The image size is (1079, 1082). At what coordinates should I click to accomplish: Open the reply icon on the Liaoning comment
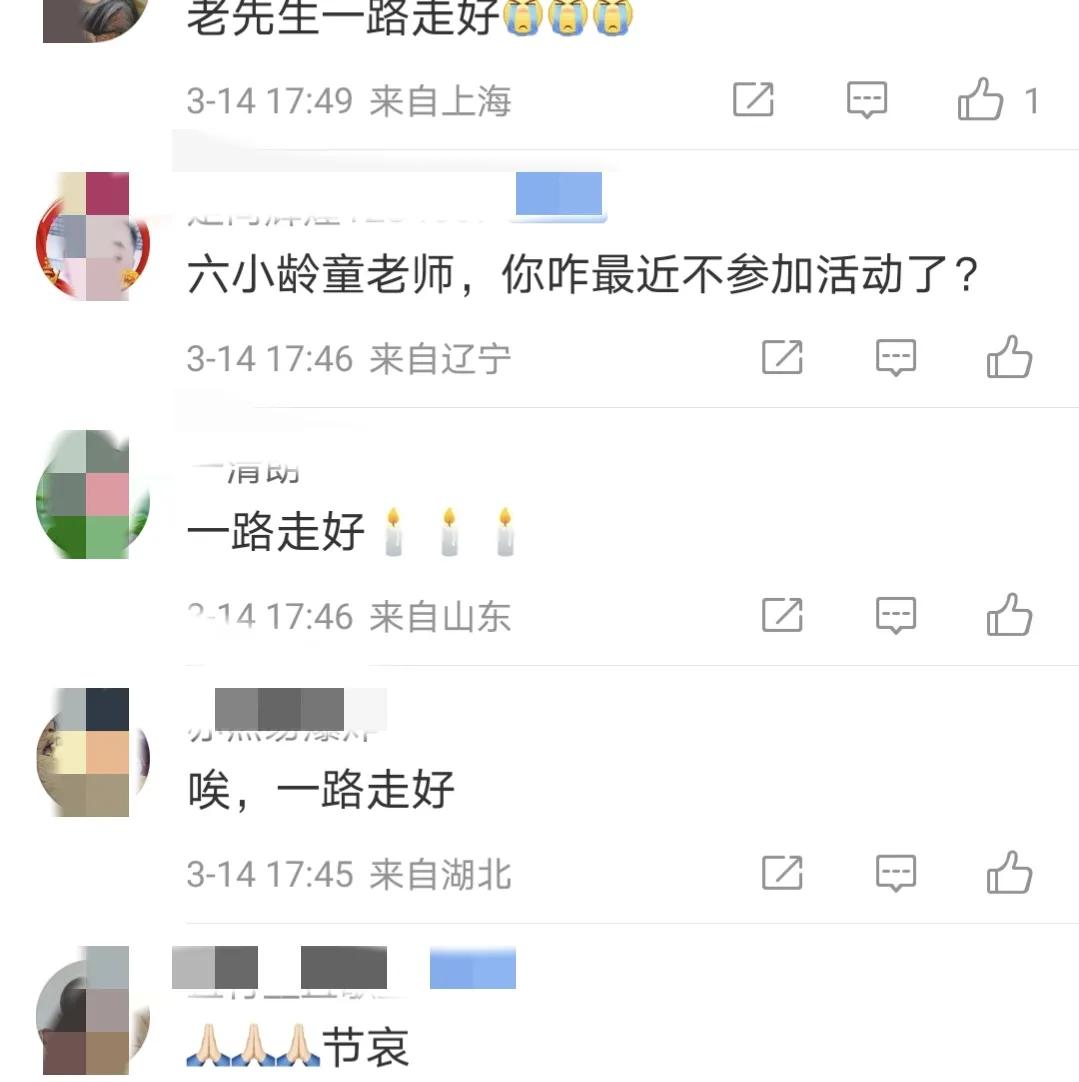pyautogui.click(x=896, y=356)
